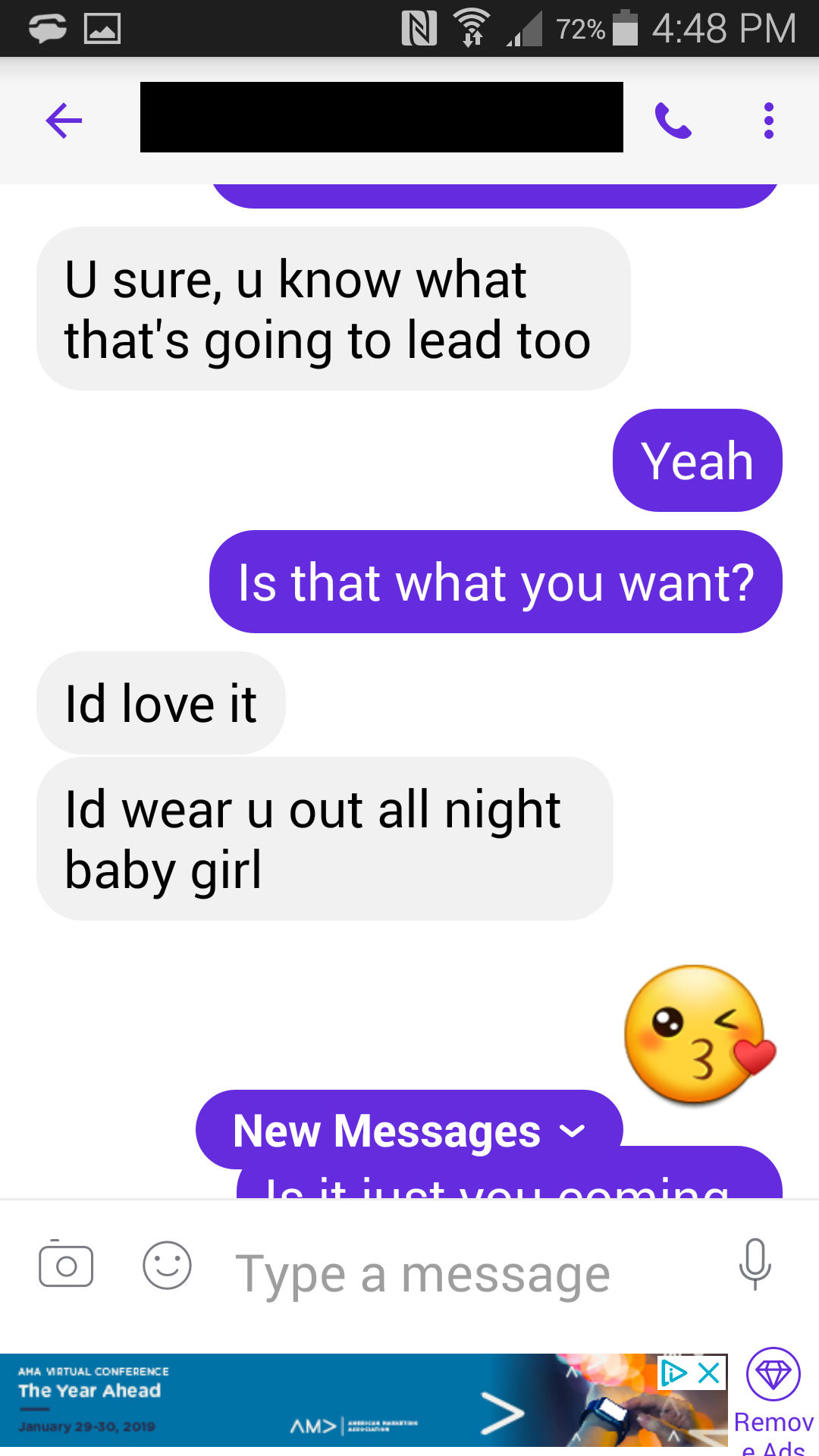Record a voice message with the microphone

coord(755,1264)
